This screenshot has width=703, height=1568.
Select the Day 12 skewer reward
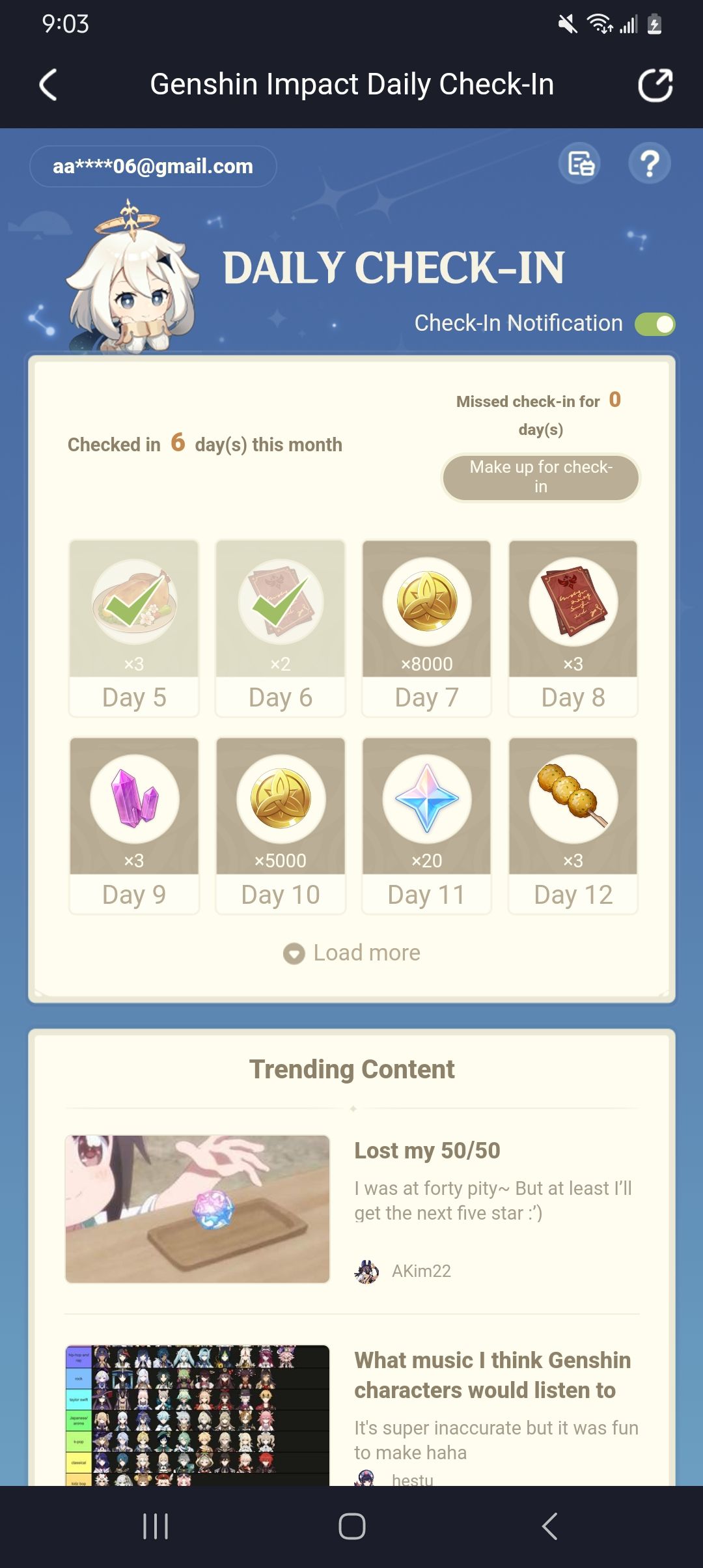tap(573, 825)
